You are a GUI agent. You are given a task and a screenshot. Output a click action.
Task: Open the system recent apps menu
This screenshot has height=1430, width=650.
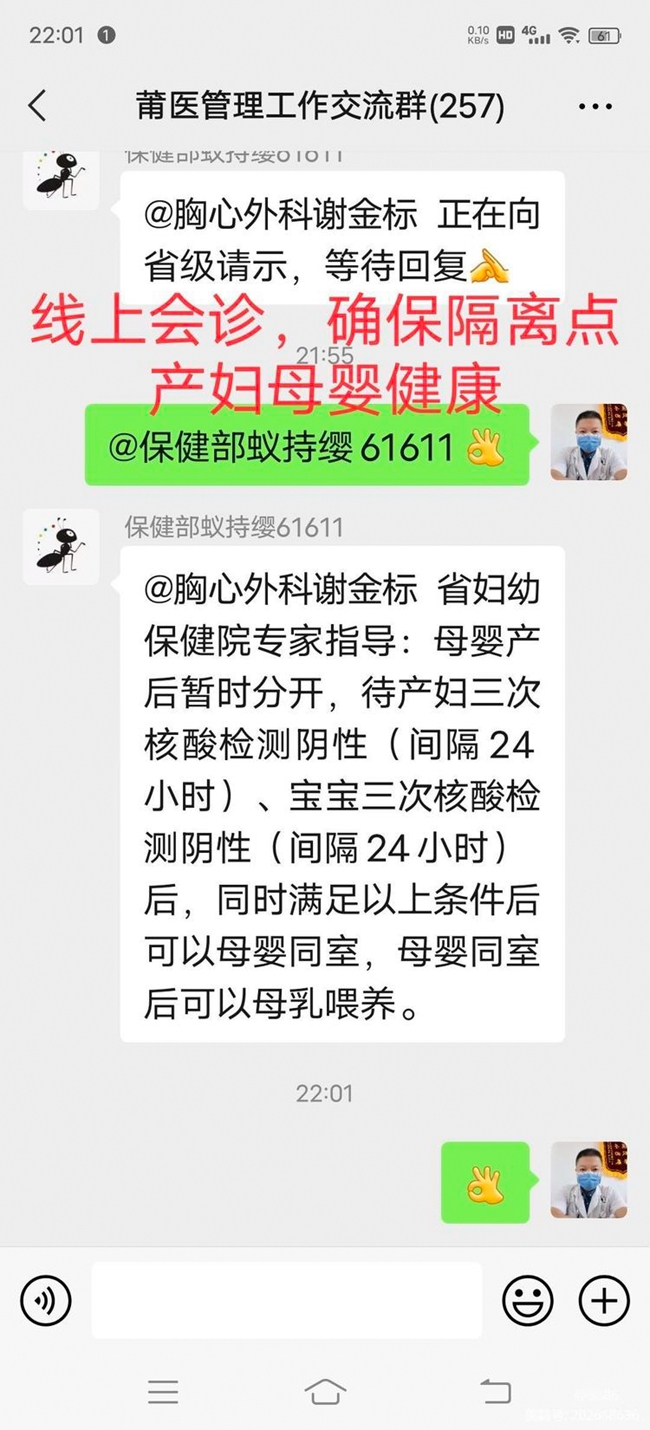pos(163,1391)
